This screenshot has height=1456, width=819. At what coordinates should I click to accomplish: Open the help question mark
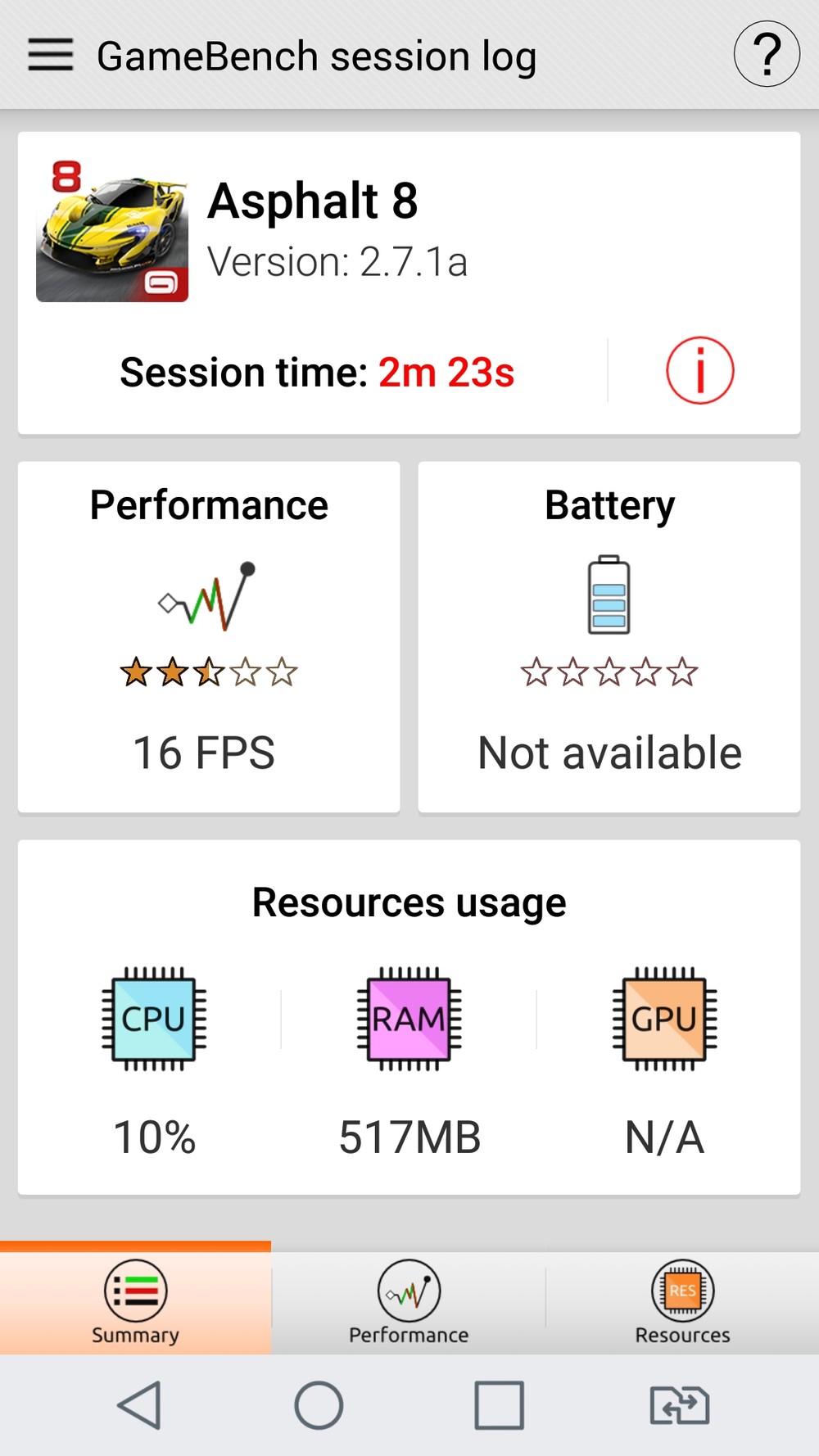(766, 55)
